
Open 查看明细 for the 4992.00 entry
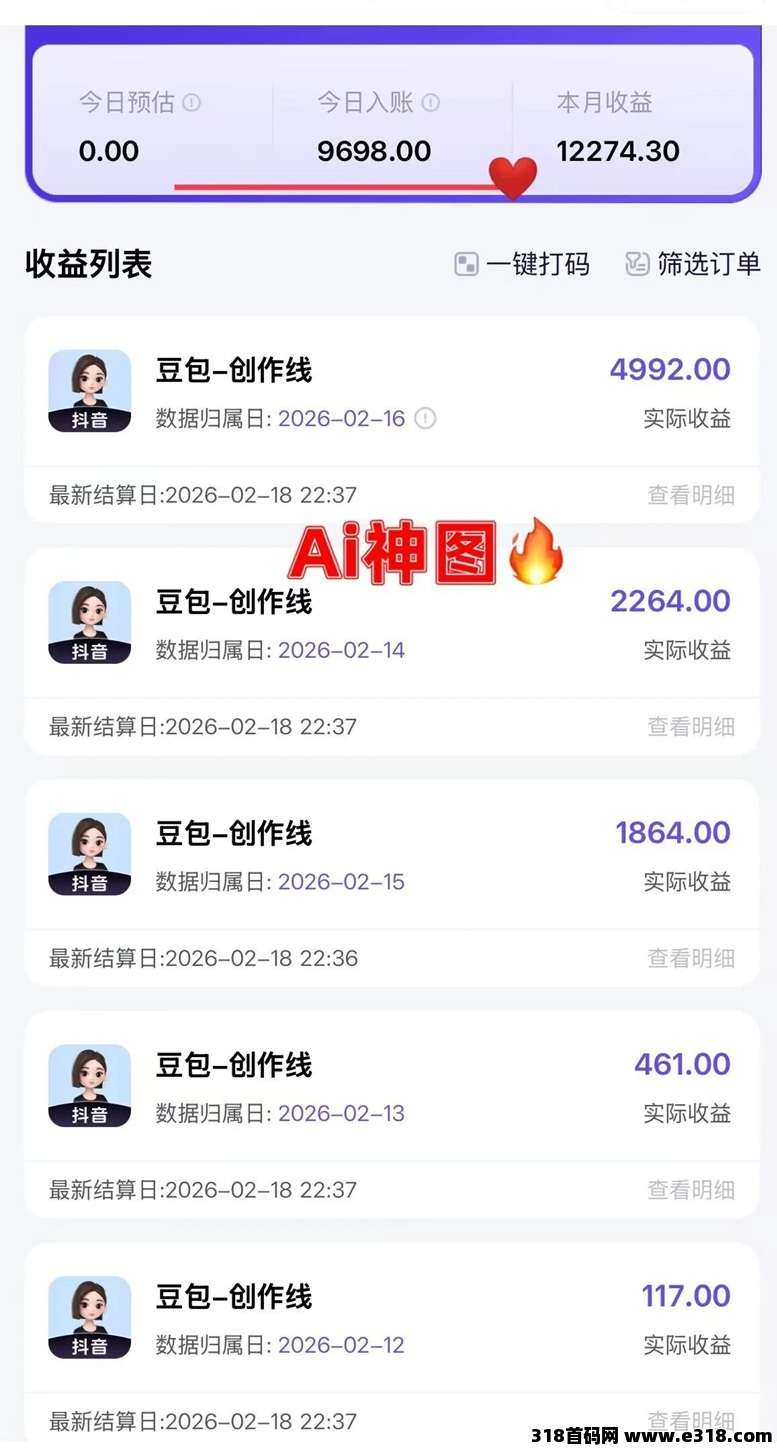point(690,495)
